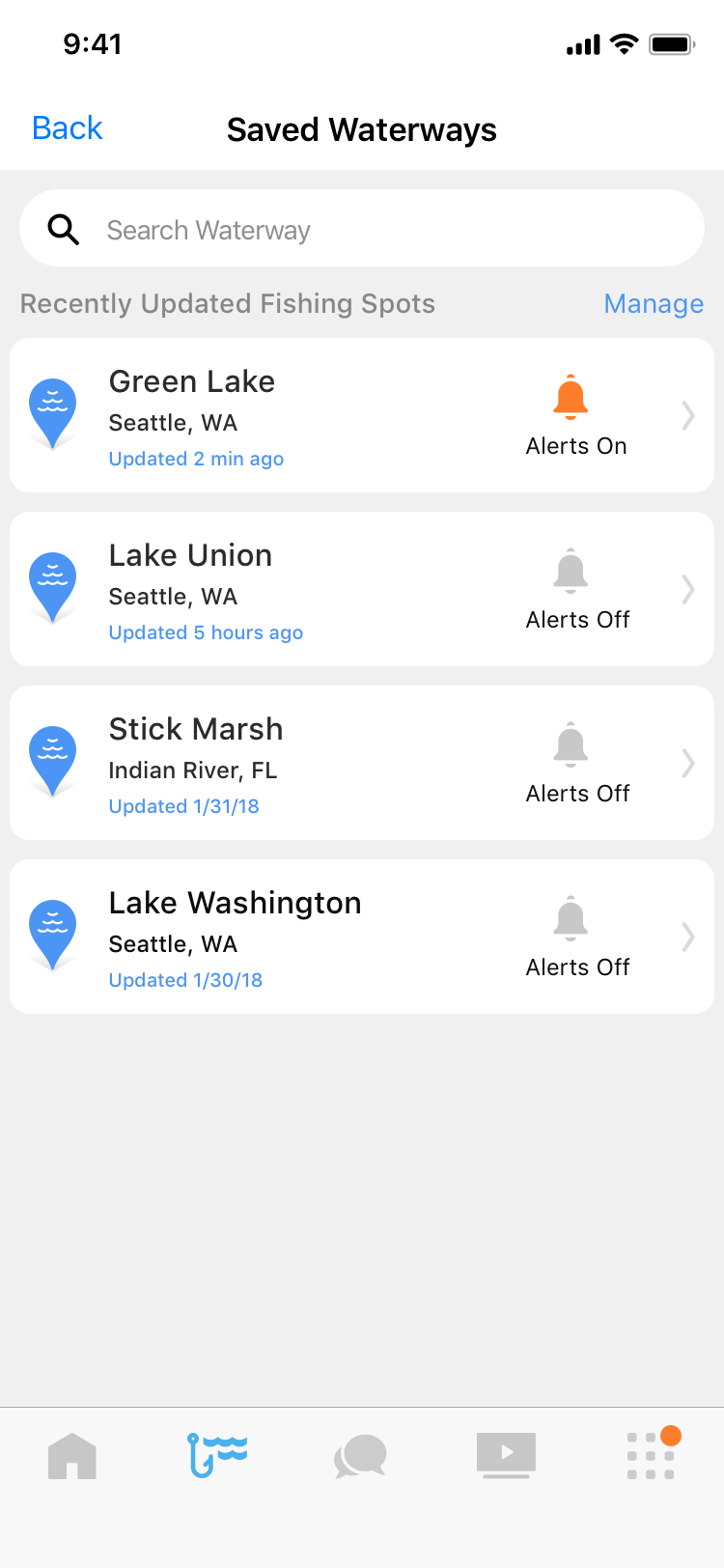Image resolution: width=724 pixels, height=1568 pixels.
Task: Go back using the Back button
Action: pos(68,128)
